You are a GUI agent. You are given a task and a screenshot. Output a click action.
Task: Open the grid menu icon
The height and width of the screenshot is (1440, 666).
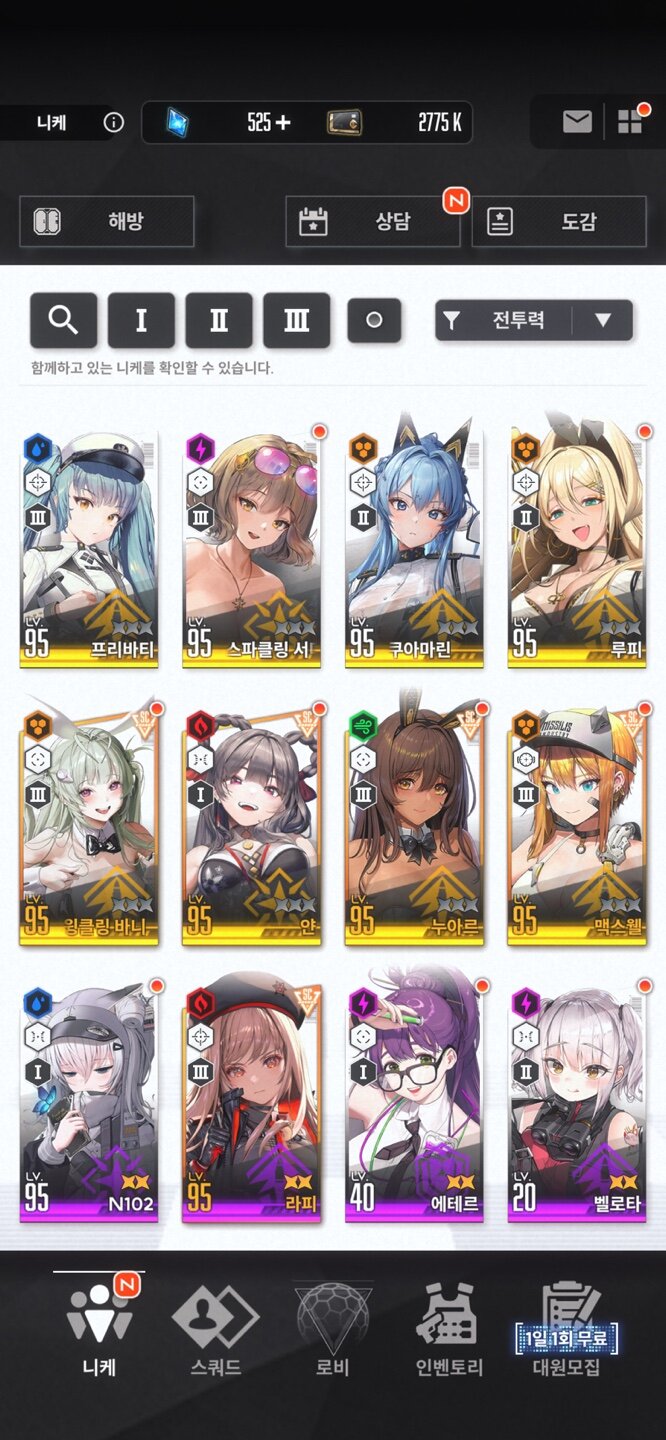pyautogui.click(x=630, y=122)
